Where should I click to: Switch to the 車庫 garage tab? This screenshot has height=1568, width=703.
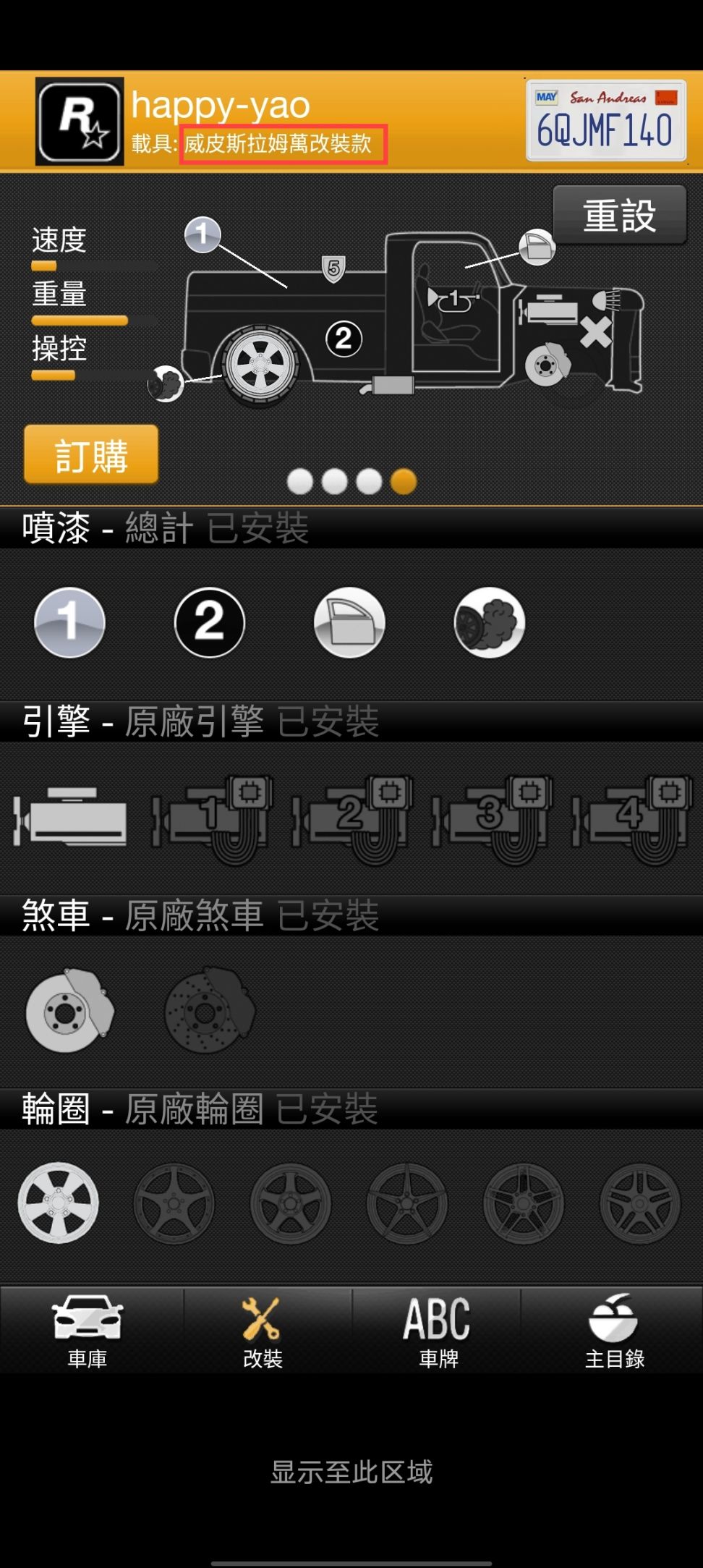[88, 1331]
